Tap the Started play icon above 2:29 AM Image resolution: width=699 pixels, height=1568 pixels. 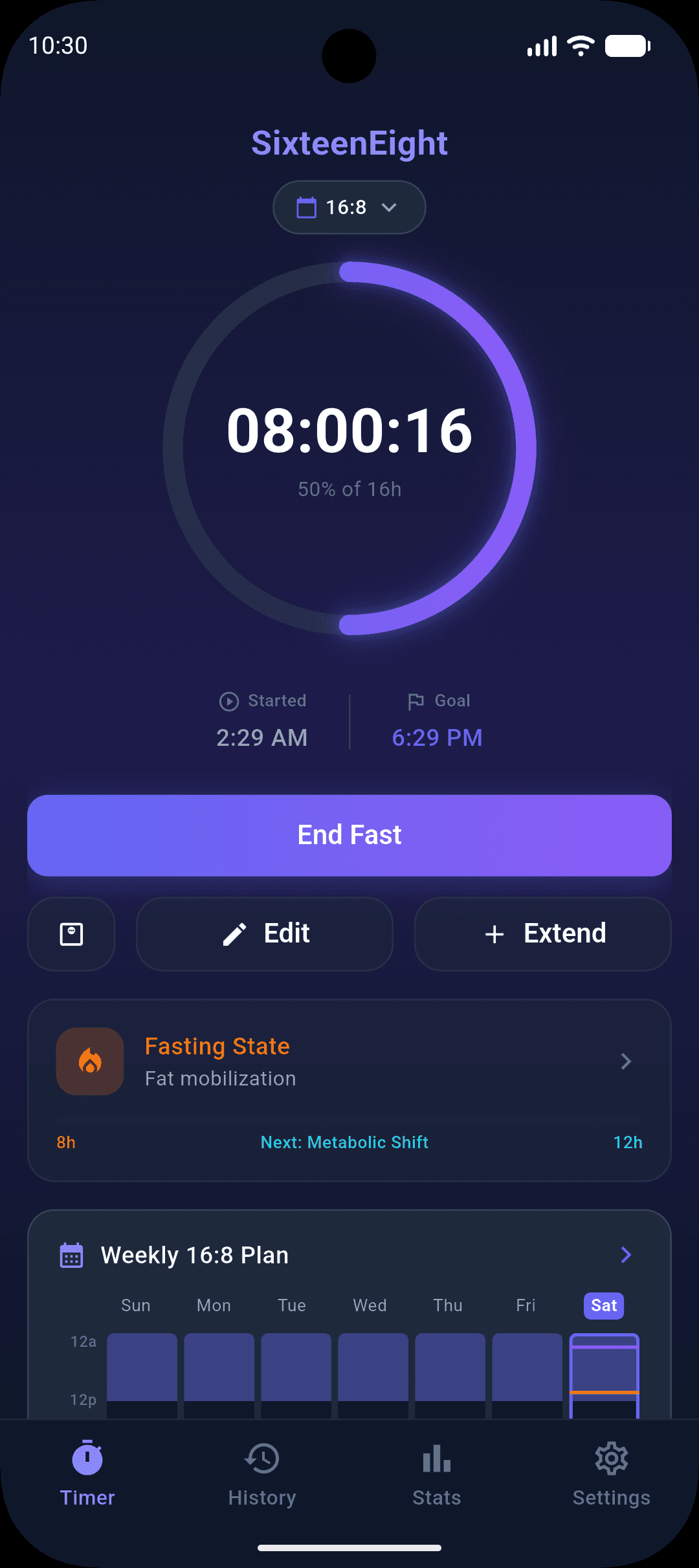click(x=230, y=701)
